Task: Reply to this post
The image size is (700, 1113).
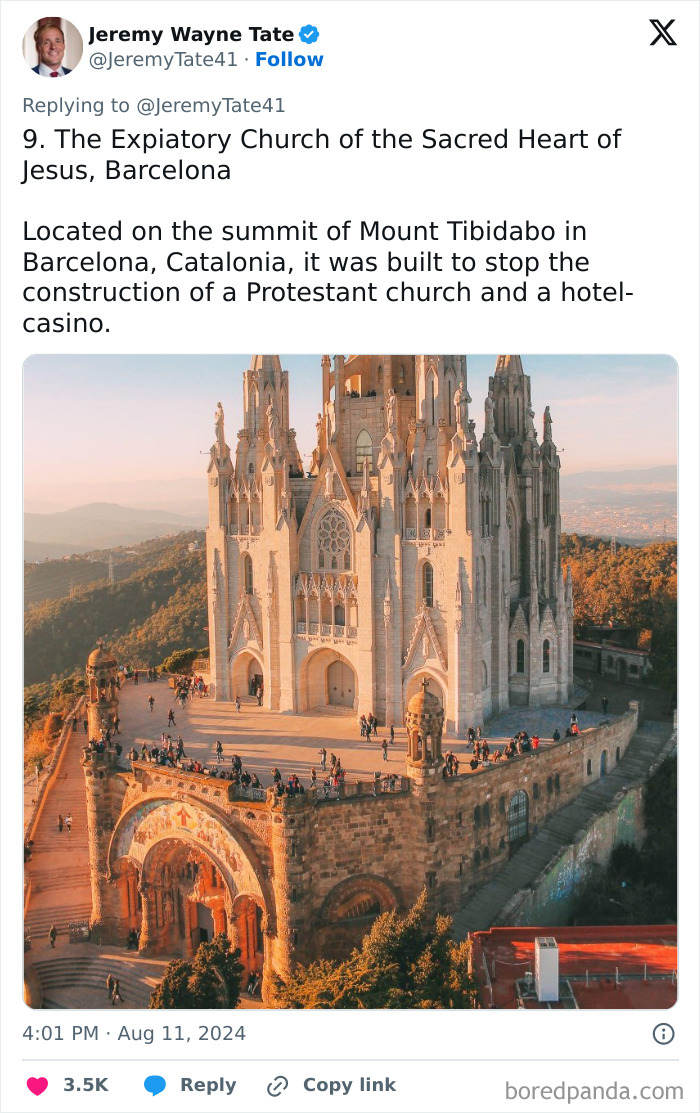Action: click(190, 1085)
